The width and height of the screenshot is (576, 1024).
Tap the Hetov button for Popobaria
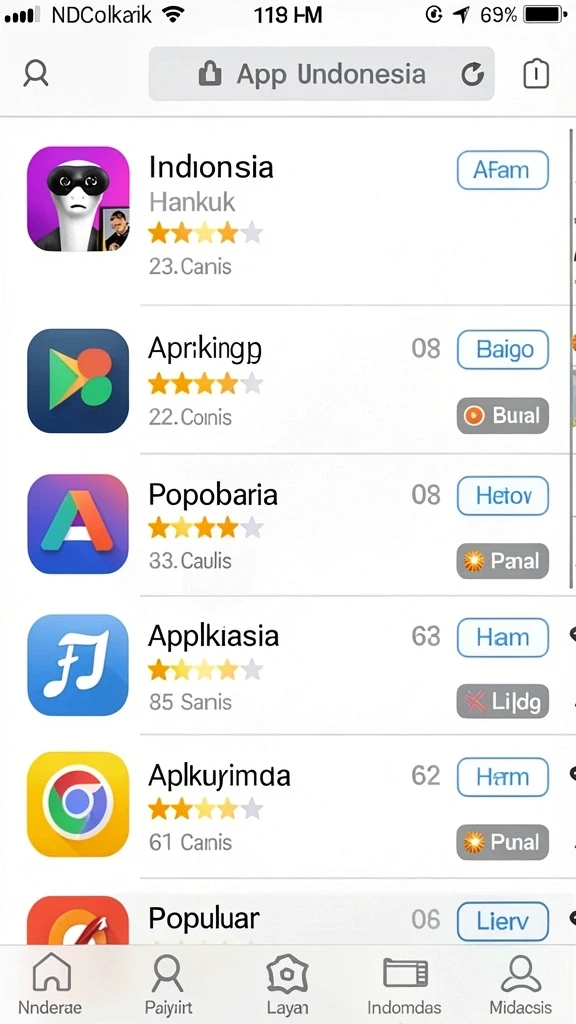[x=502, y=496]
